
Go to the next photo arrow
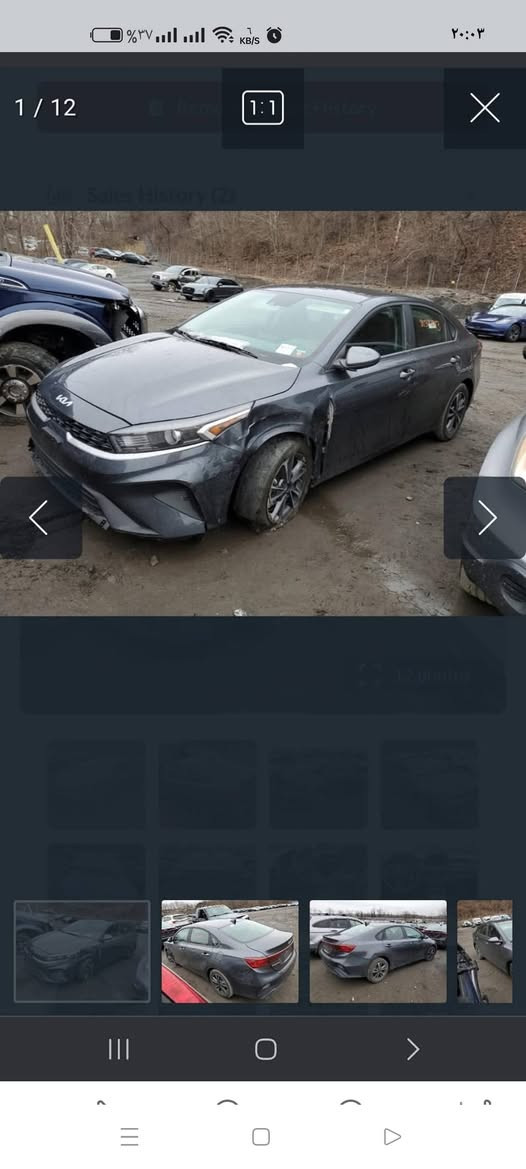coord(485,517)
